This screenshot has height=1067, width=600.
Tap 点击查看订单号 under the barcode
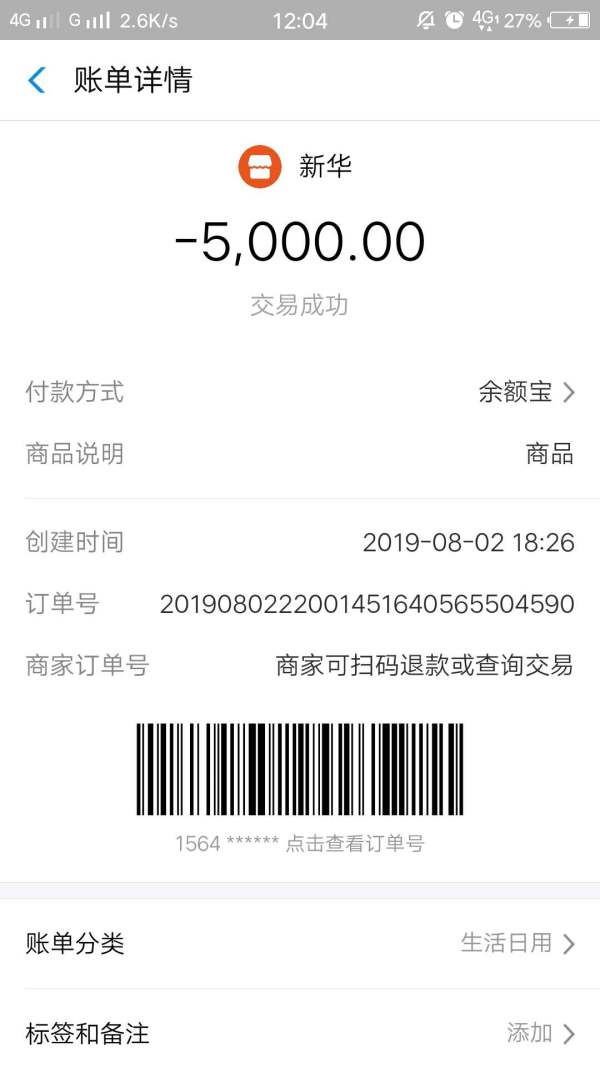coord(355,844)
